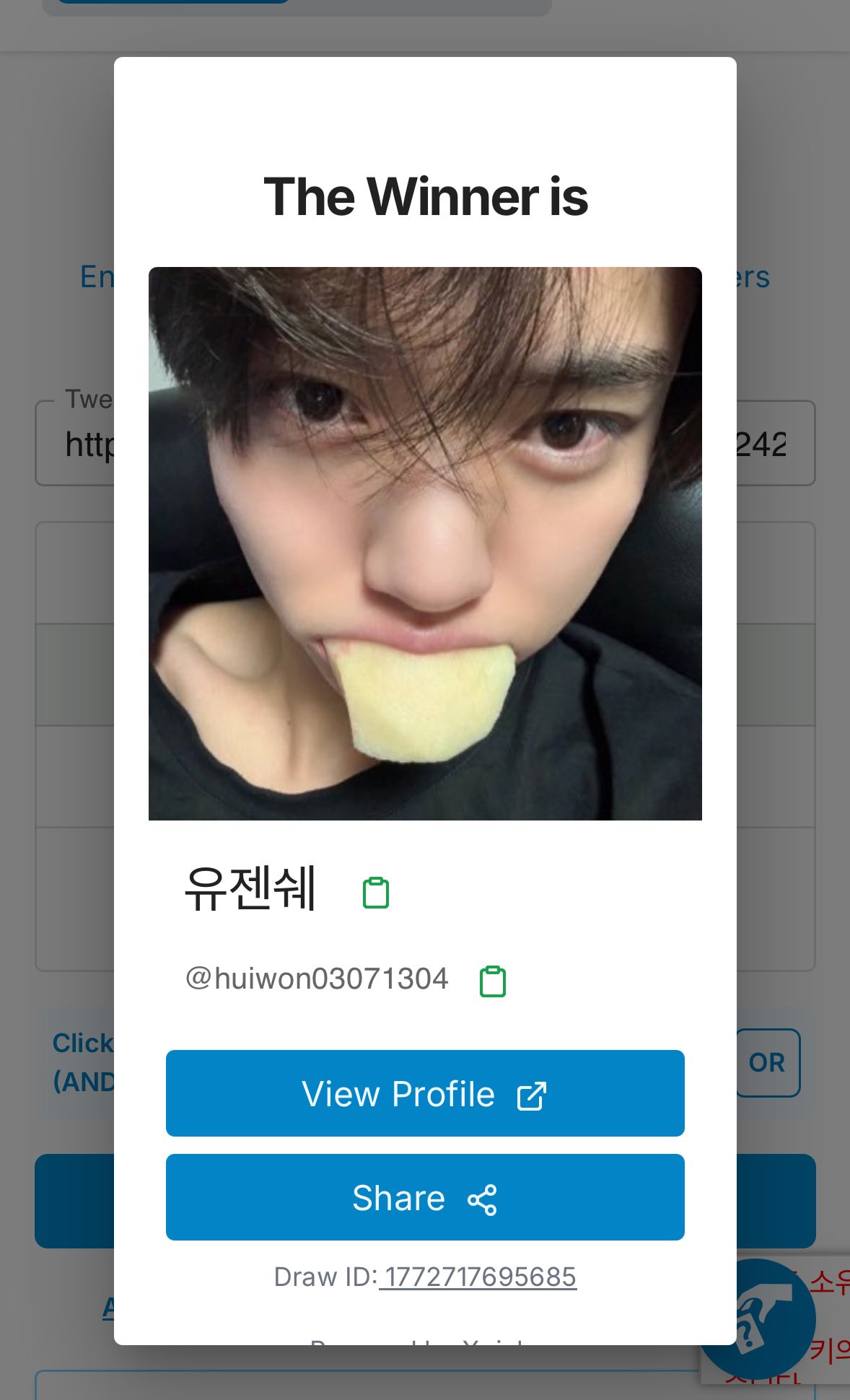Copy the winner's display name 유젠쉐
850x1400 pixels.
tap(375, 893)
